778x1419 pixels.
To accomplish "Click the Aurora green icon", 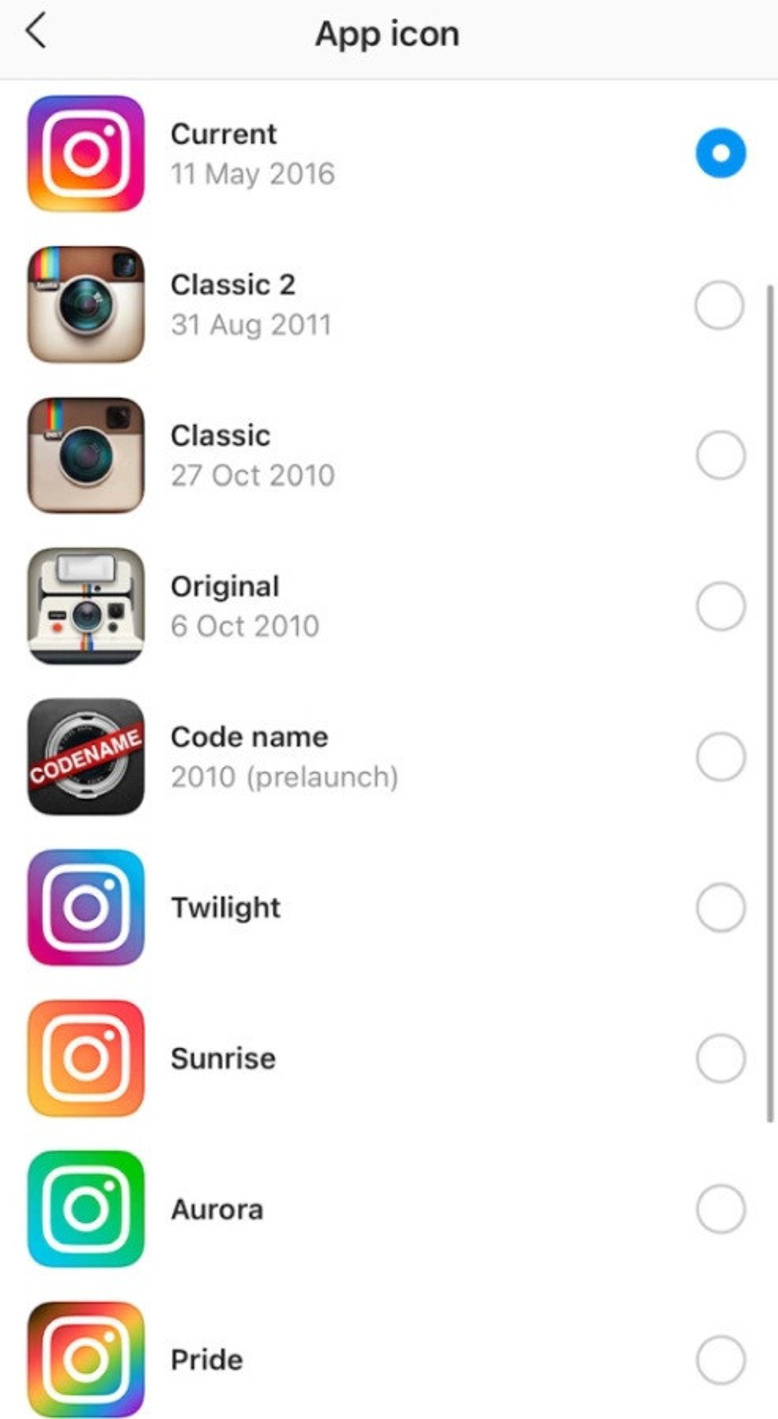I will 85,1208.
